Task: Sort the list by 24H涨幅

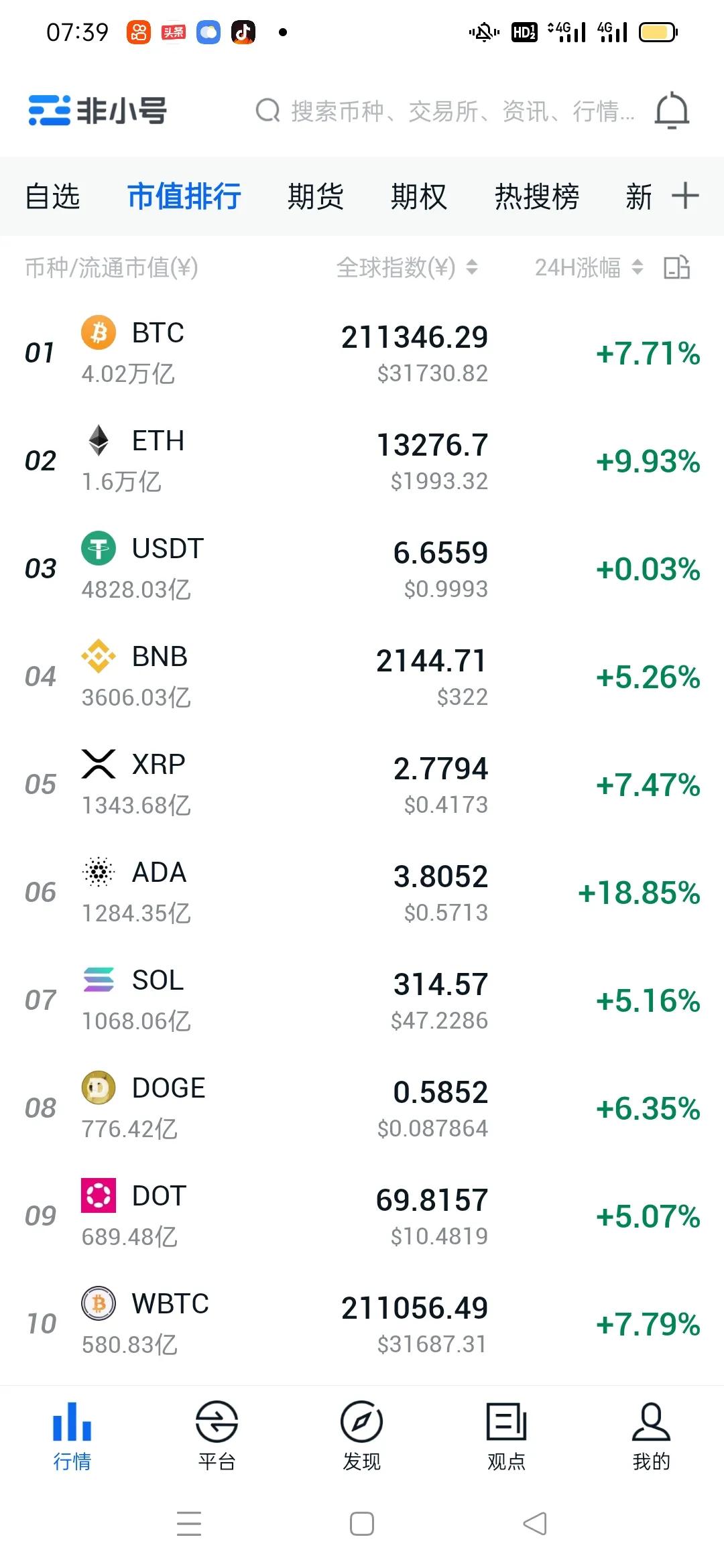Action: coord(588,268)
